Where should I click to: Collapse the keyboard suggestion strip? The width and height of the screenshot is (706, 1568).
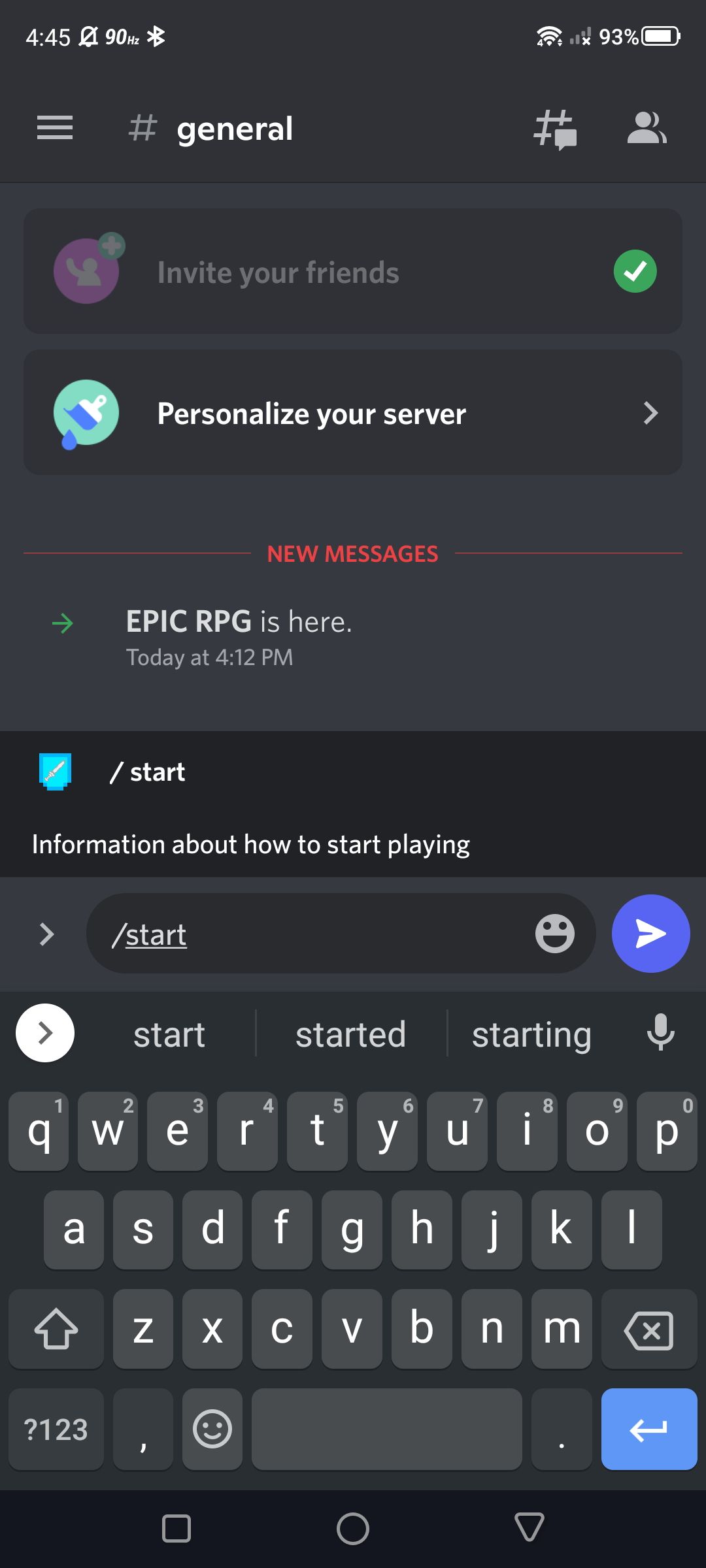tap(44, 1033)
